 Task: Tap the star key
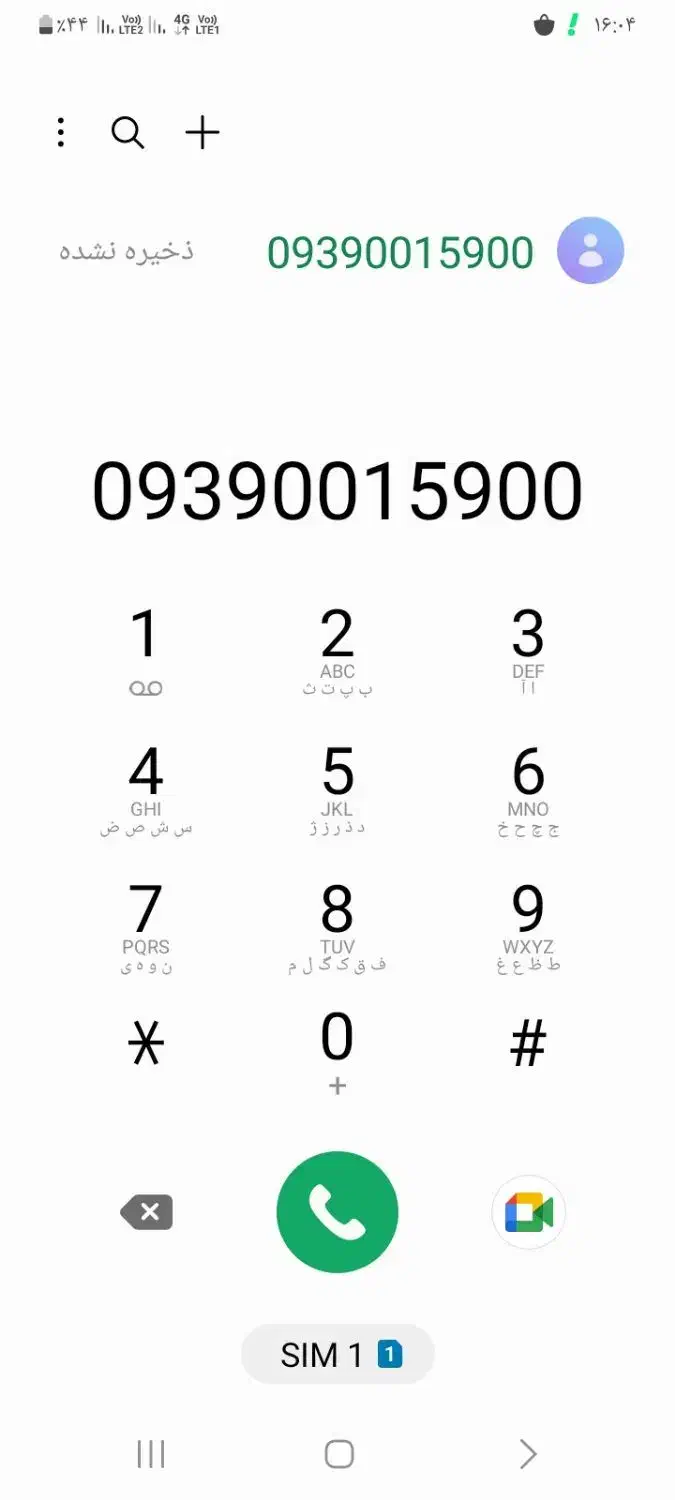point(146,1046)
